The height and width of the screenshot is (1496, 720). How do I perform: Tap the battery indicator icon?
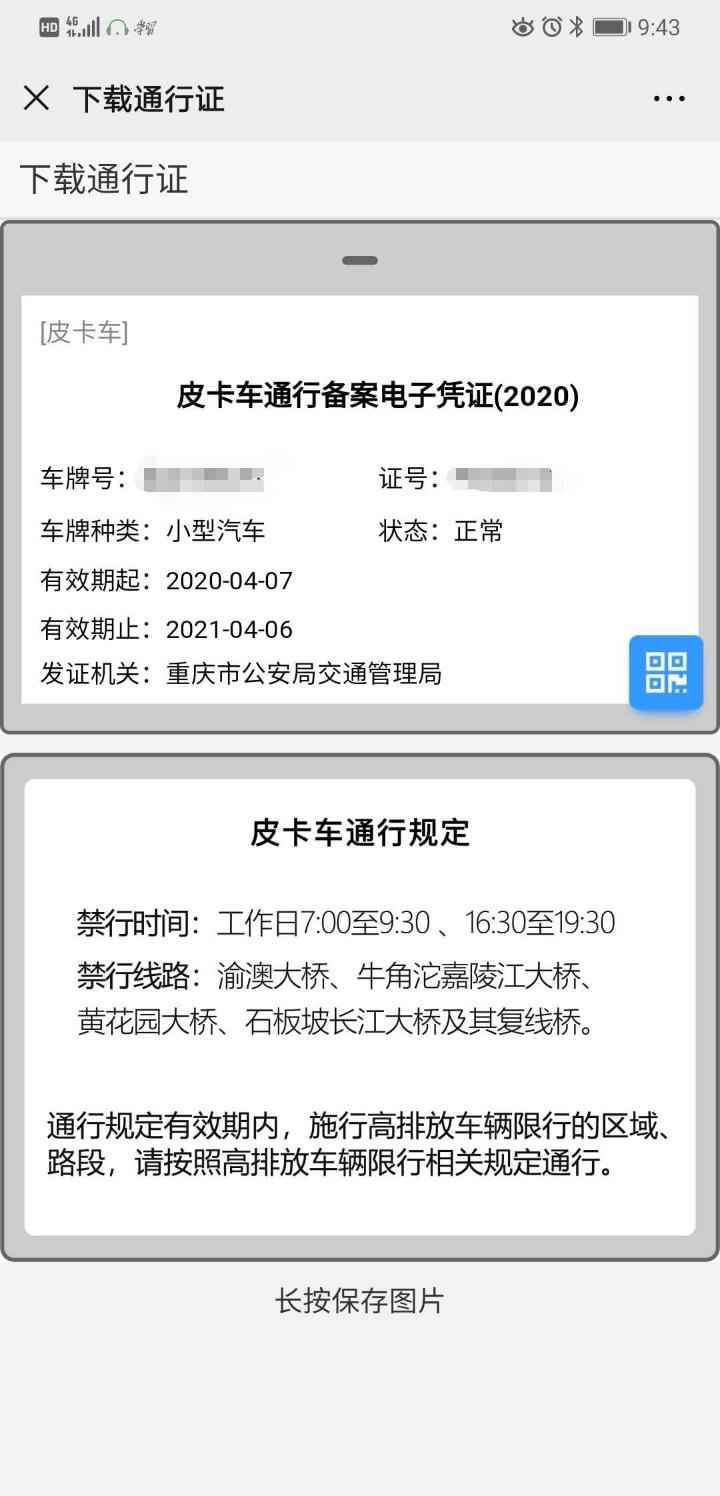coord(610,30)
